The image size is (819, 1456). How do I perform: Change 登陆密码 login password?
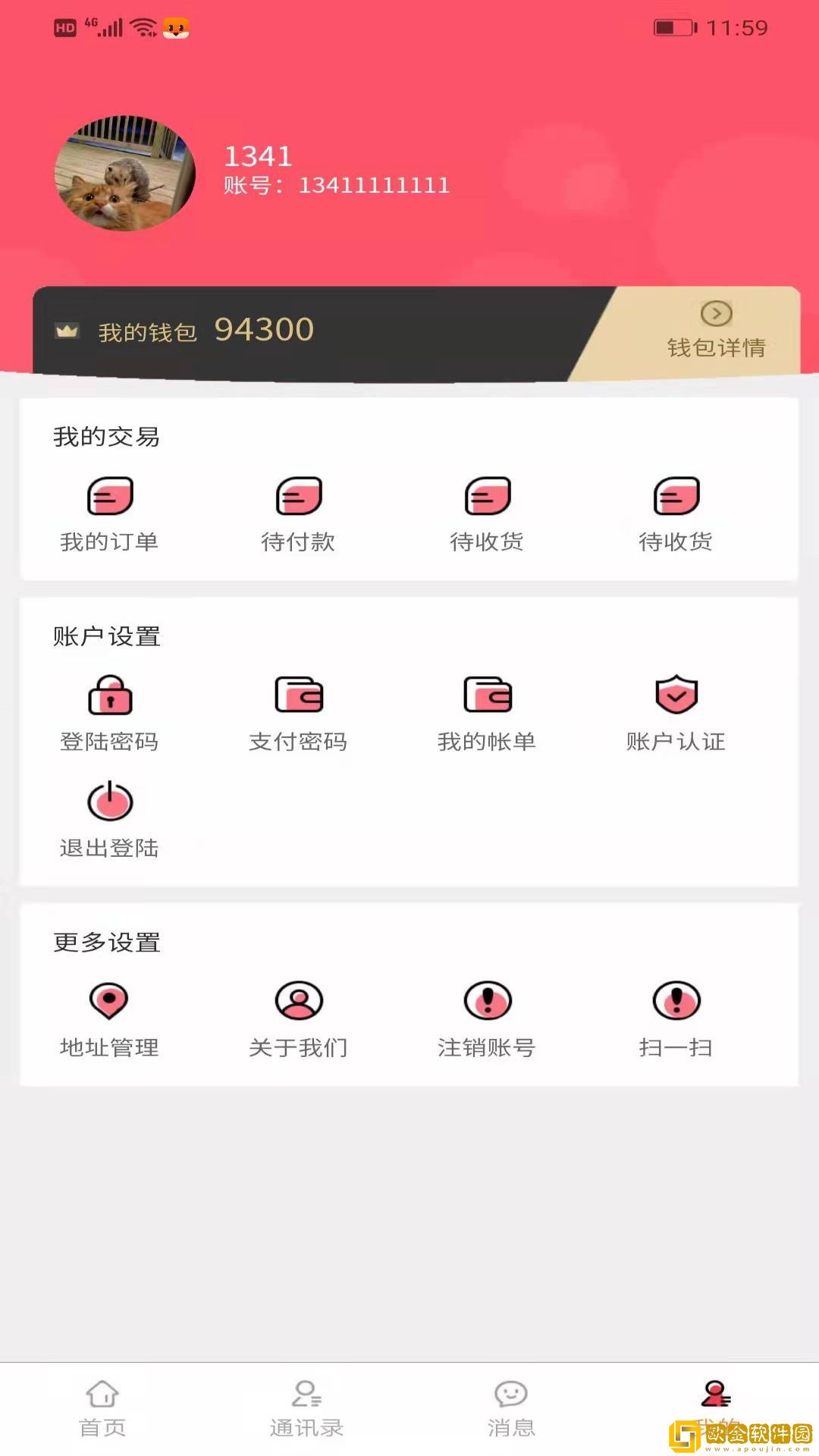tap(109, 714)
